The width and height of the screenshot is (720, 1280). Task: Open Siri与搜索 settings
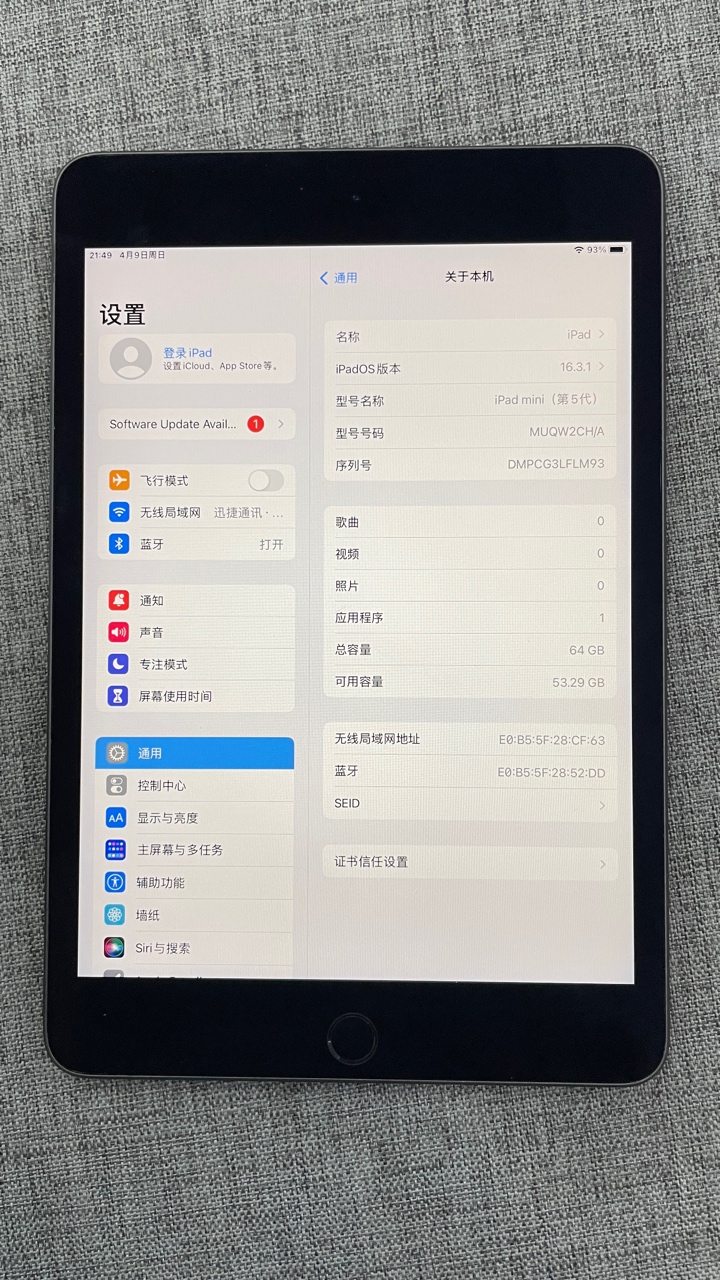pyautogui.click(x=197, y=948)
